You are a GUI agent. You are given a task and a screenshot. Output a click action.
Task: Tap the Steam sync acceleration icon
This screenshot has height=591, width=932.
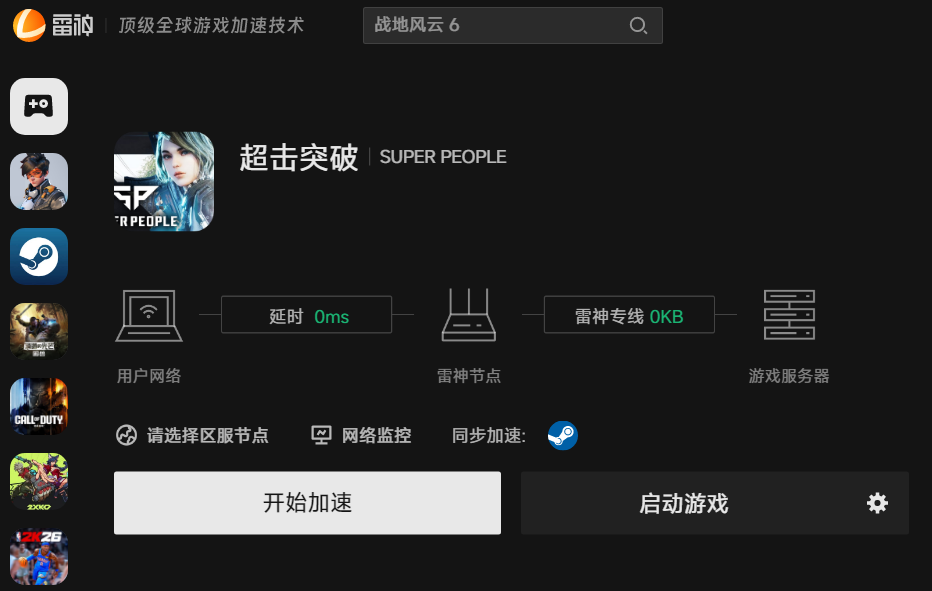[x=562, y=435]
